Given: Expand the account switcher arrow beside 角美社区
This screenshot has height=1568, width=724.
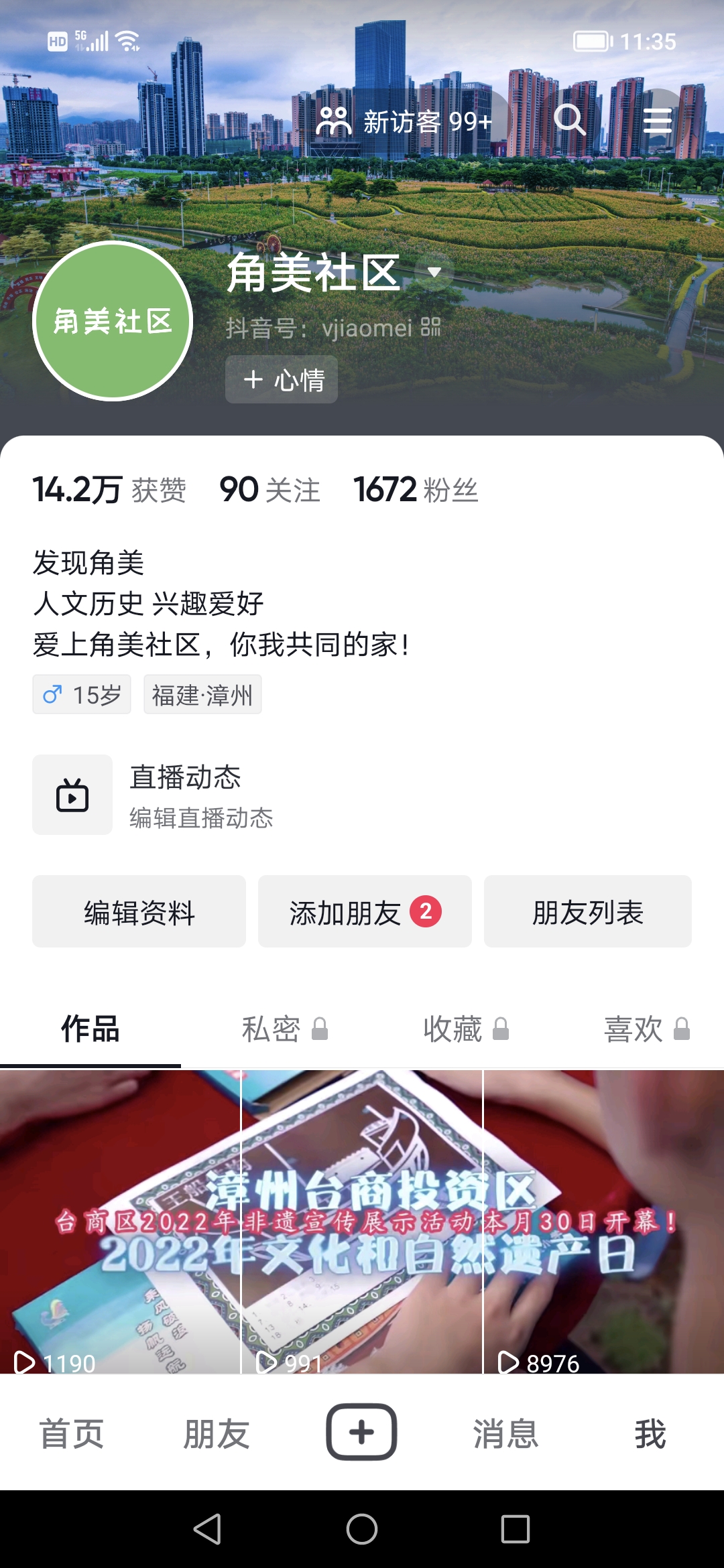Looking at the screenshot, I should (434, 271).
